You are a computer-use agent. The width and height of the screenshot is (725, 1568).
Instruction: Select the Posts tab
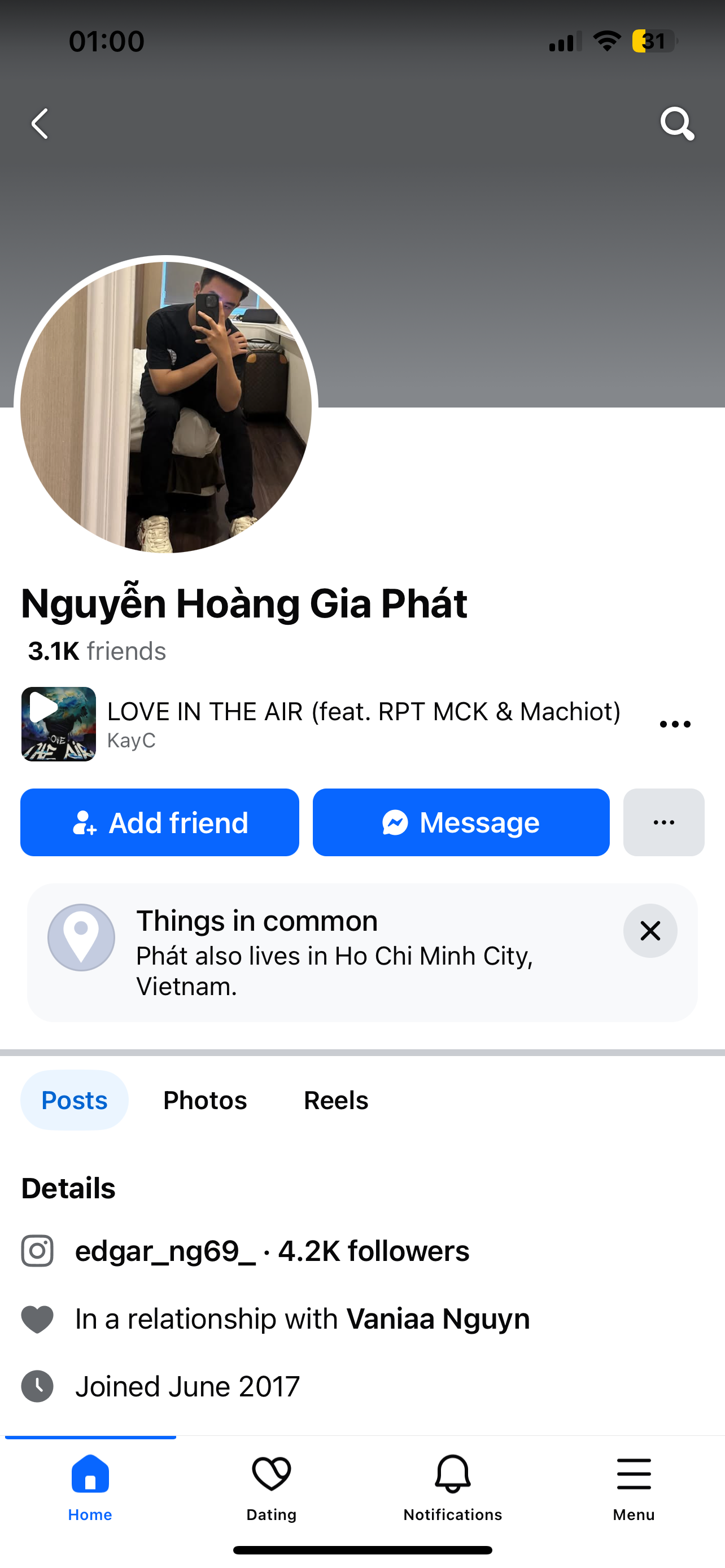tap(75, 1100)
